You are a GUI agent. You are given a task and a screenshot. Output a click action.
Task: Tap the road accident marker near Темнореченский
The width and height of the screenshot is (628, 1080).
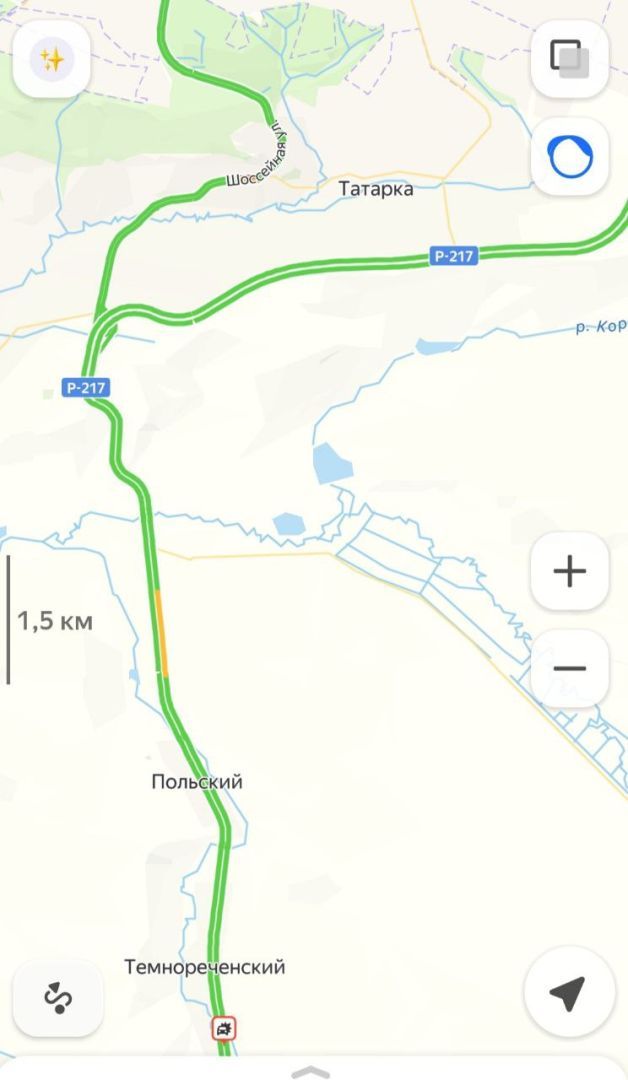pyautogui.click(x=224, y=1027)
